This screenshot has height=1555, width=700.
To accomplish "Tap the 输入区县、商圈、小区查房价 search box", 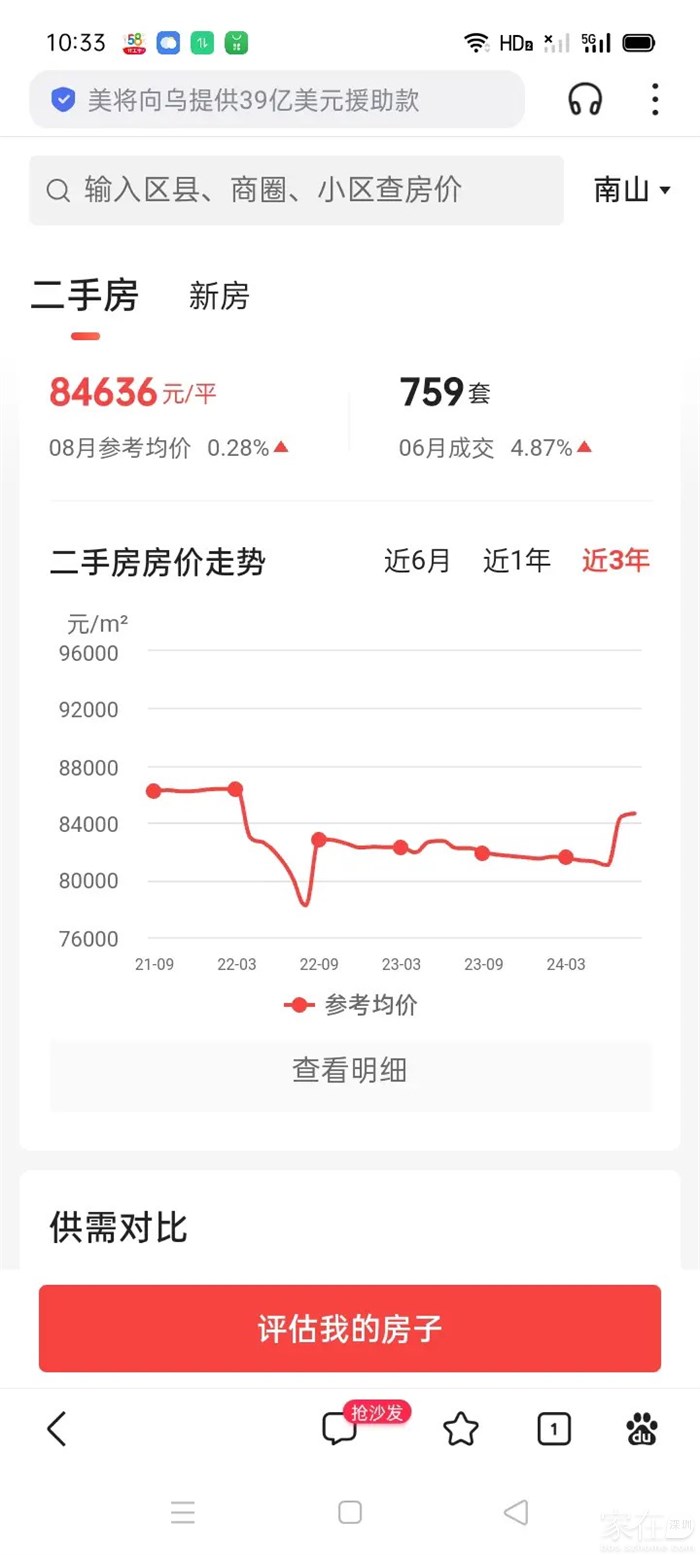I will click(x=296, y=190).
